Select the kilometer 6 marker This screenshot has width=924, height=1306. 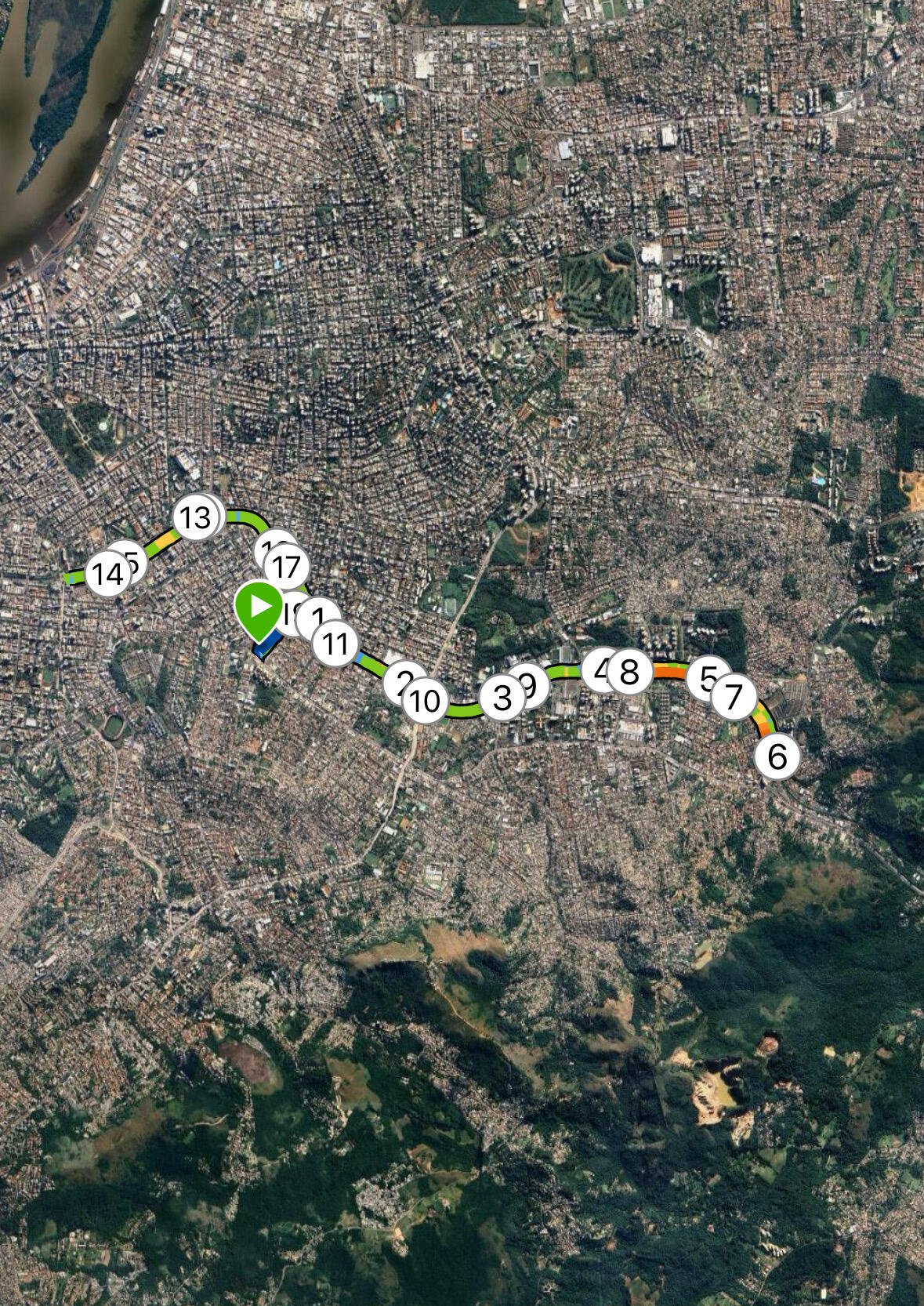pyautogui.click(x=777, y=756)
